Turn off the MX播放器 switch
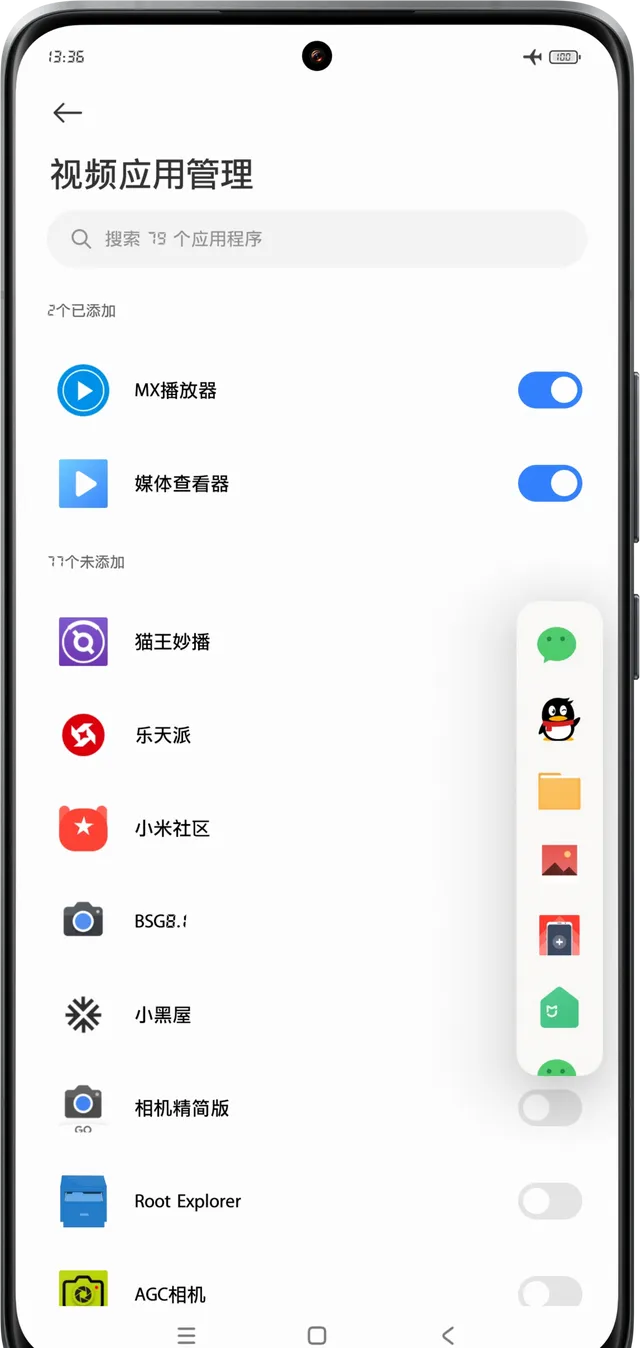This screenshot has height=1348, width=640. pos(550,390)
